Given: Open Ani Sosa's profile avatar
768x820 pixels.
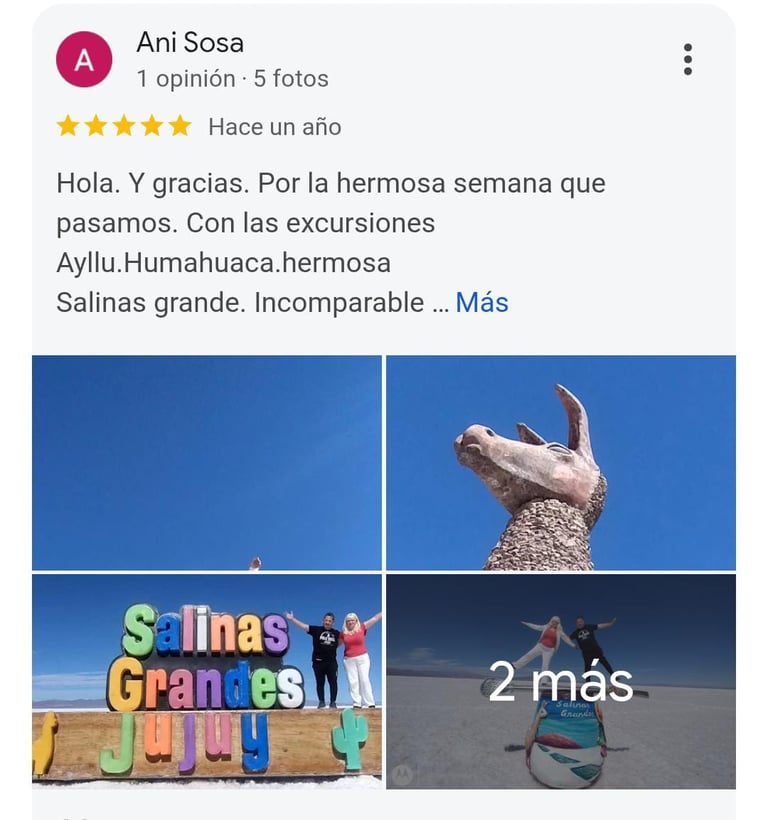Looking at the screenshot, I should click(x=84, y=60).
